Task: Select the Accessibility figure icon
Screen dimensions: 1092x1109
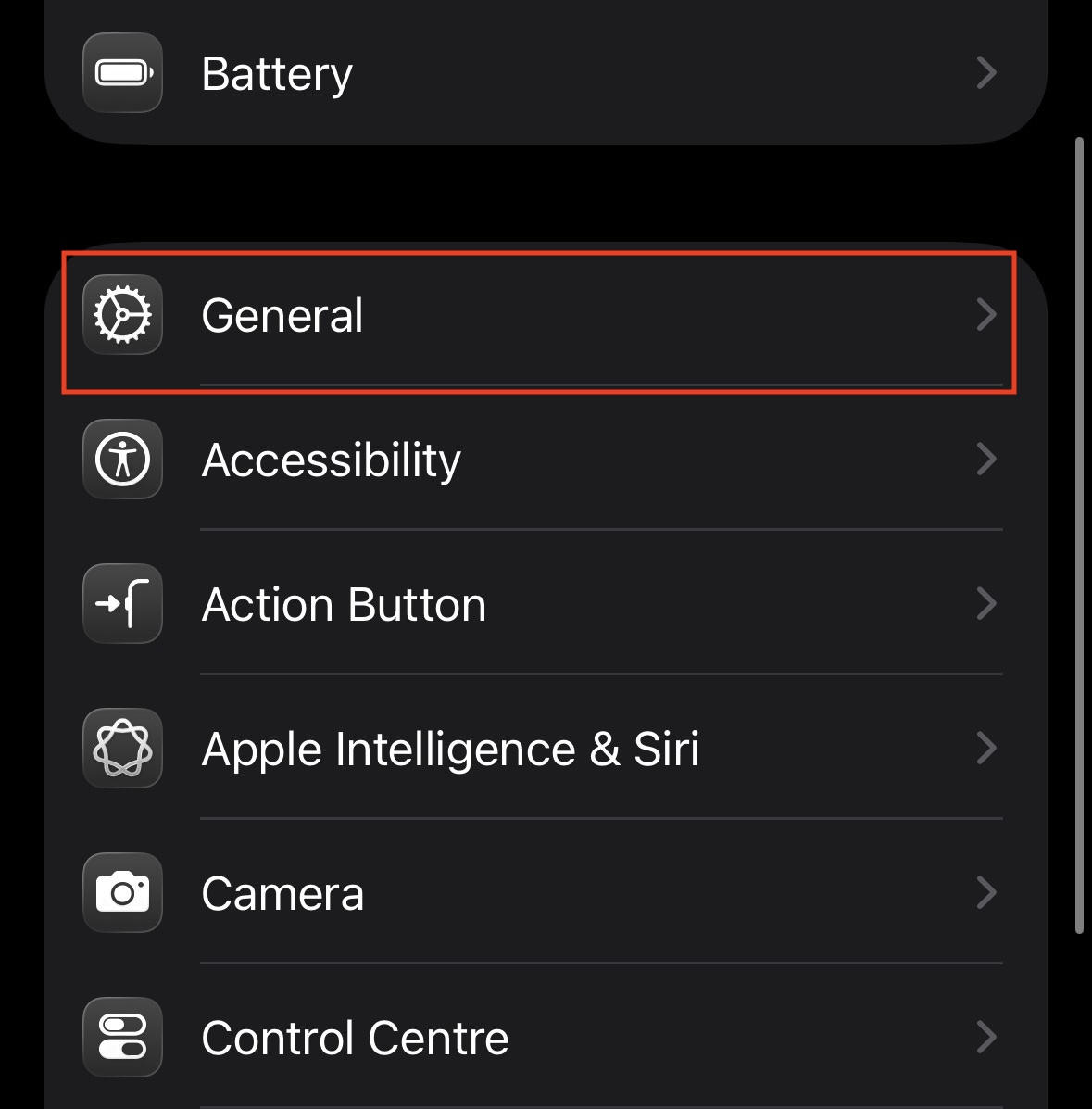Action: [x=122, y=460]
